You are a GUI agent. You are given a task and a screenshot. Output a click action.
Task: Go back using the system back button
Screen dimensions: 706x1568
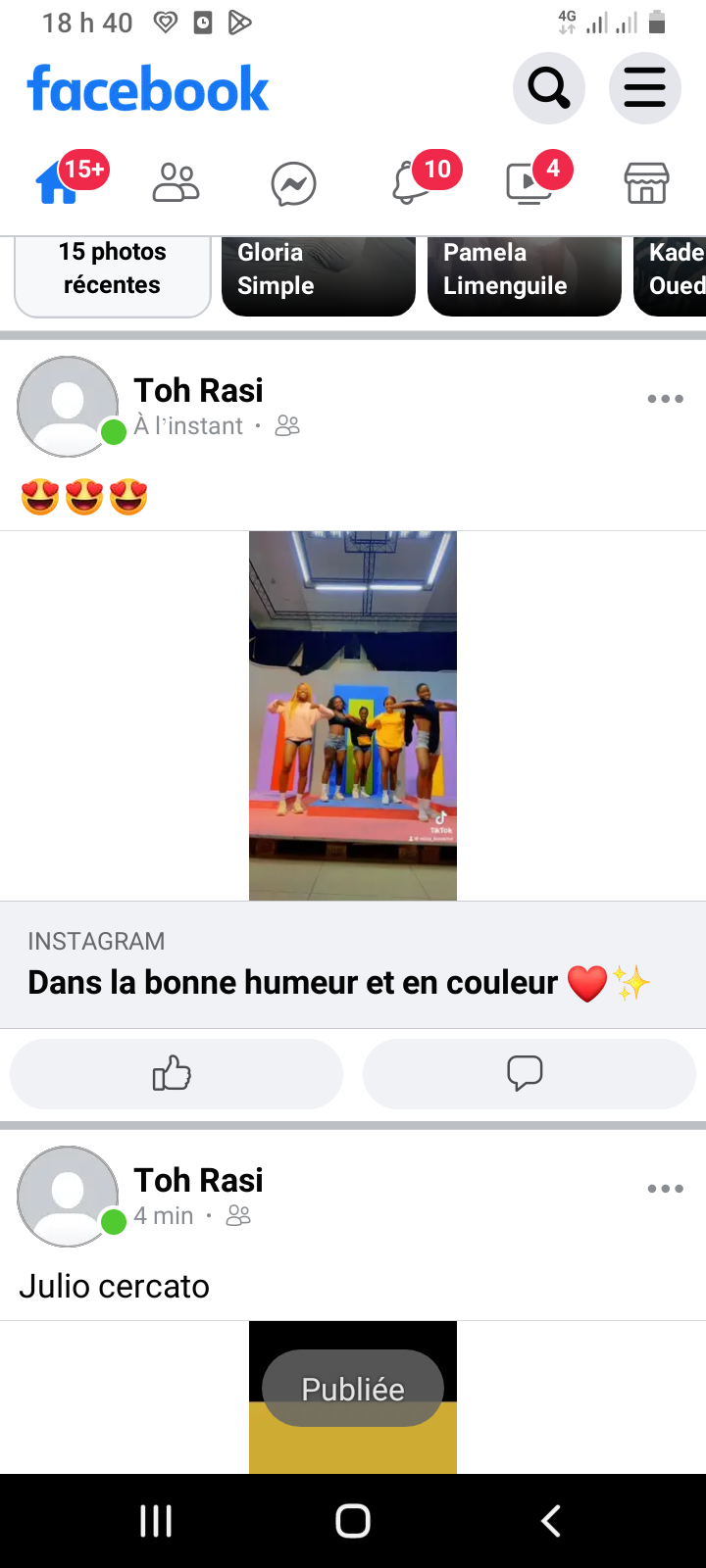[550, 1521]
